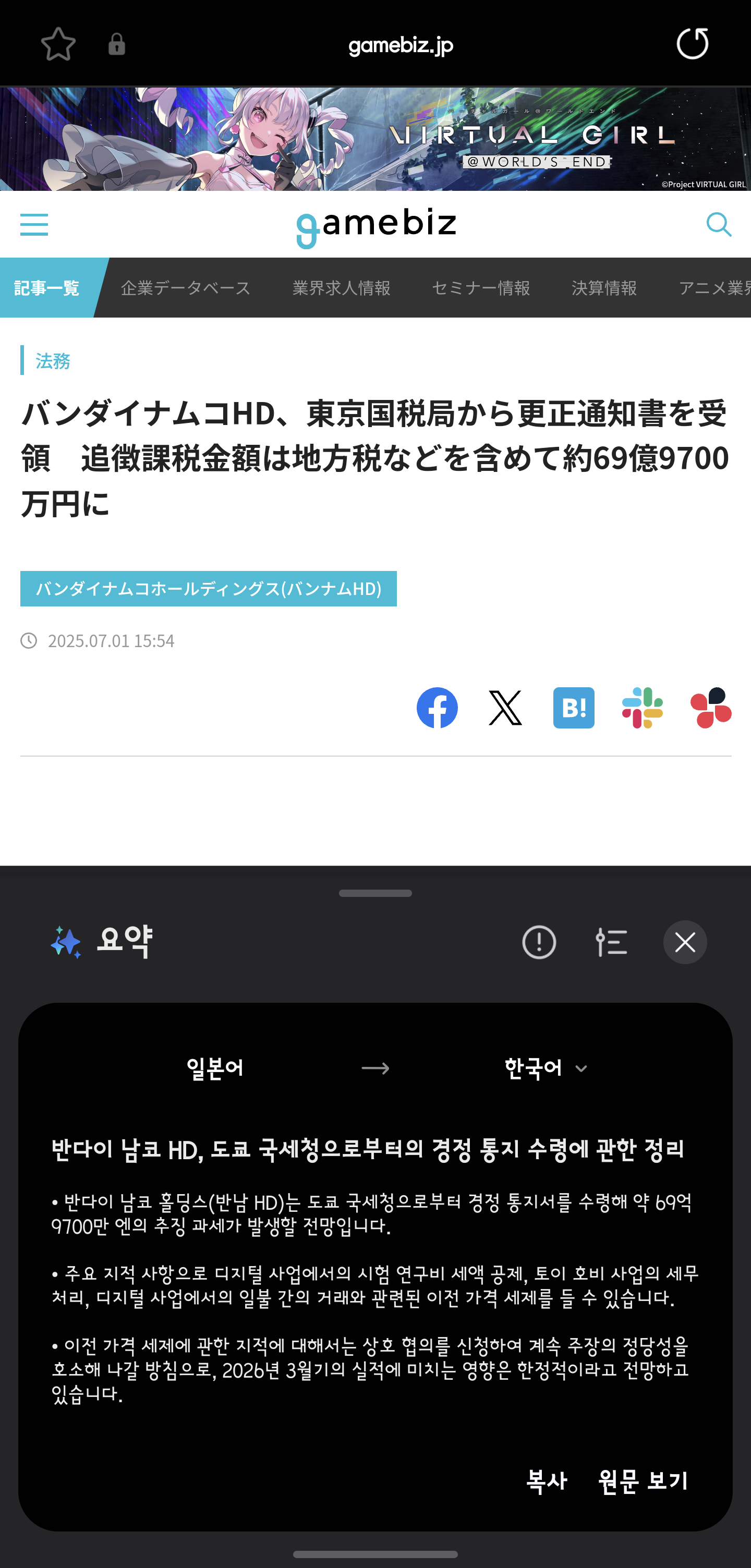This screenshot has height=1568, width=751.
Task: Share the article on Facebook
Action: click(x=437, y=708)
